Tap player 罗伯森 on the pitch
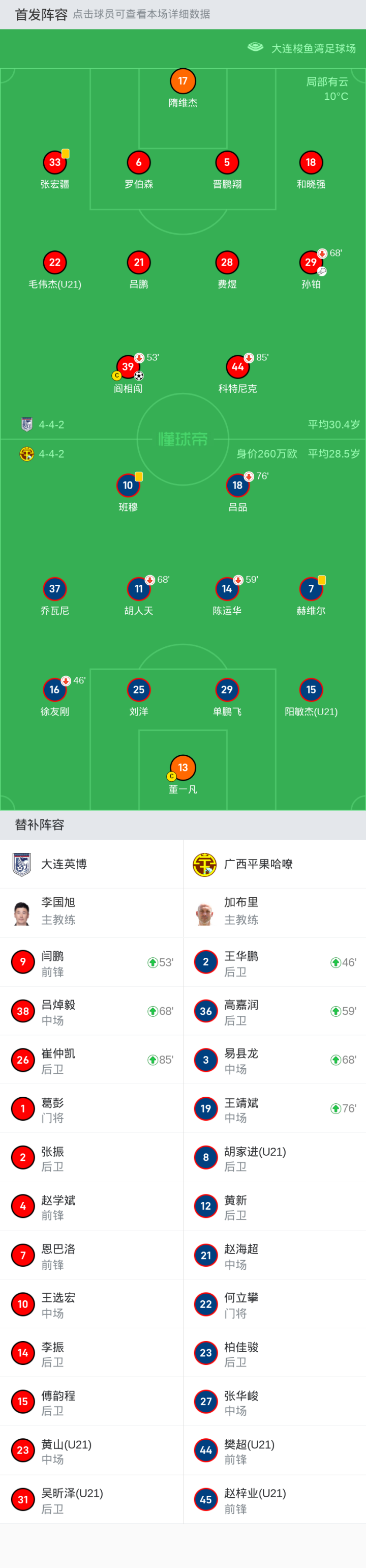Image resolution: width=366 pixels, height=1568 pixels. pyautogui.click(x=139, y=163)
